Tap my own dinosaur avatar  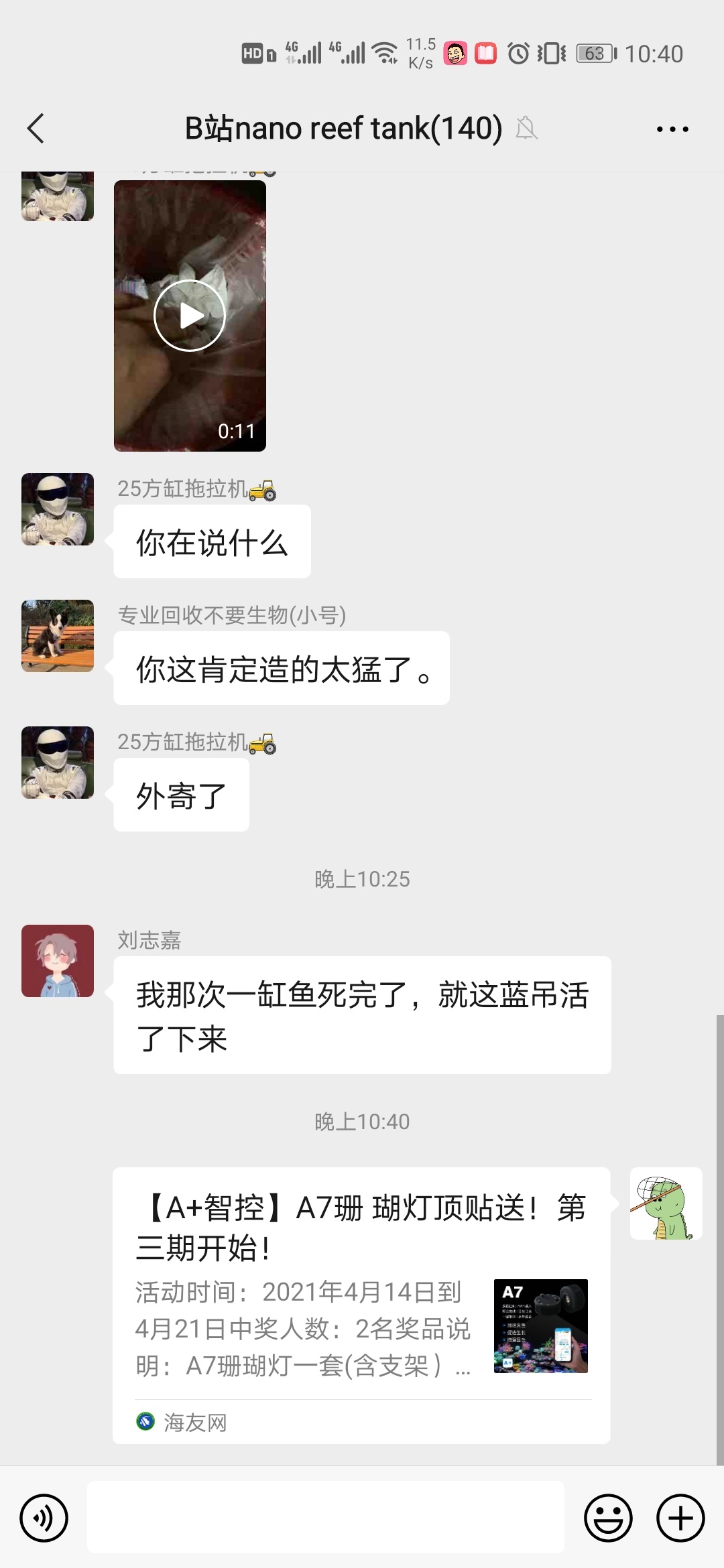click(666, 1203)
